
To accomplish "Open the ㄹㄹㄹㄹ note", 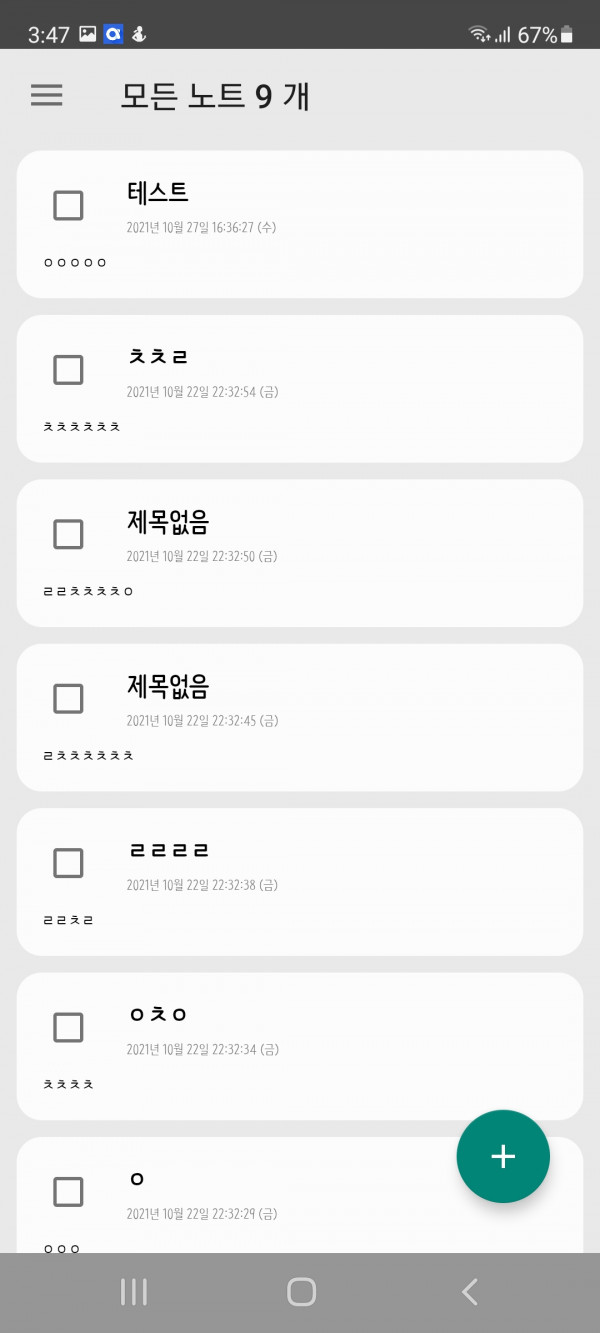I will [300, 882].
